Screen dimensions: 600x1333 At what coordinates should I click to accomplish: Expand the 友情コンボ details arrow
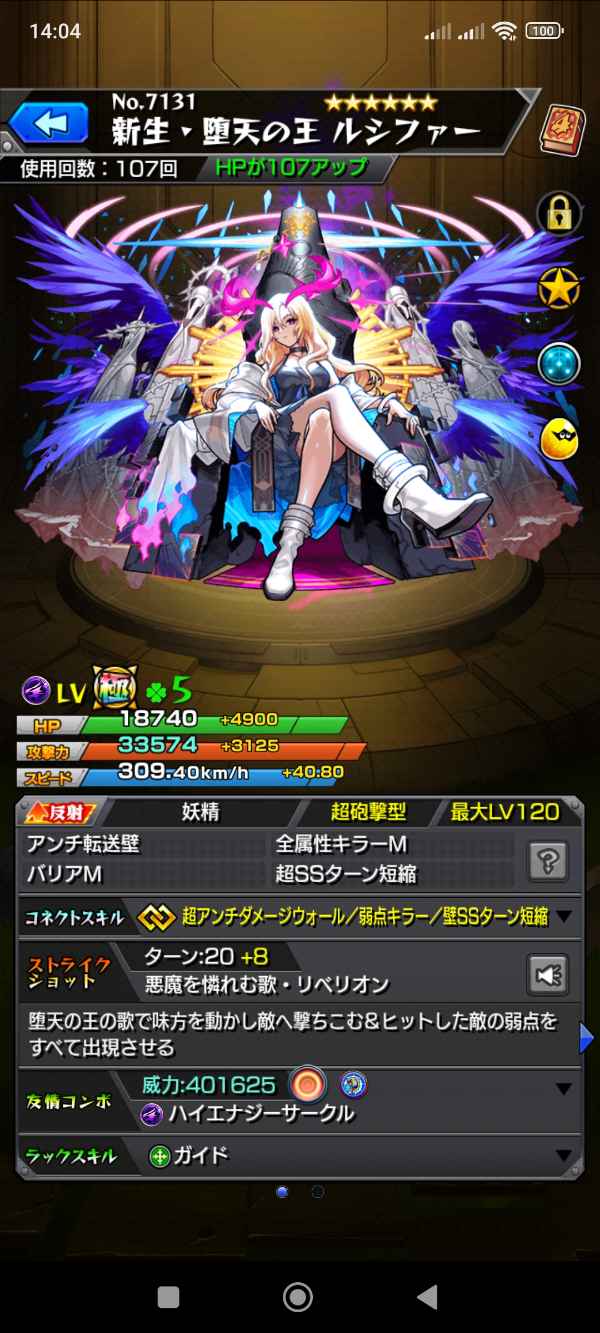click(x=564, y=1089)
